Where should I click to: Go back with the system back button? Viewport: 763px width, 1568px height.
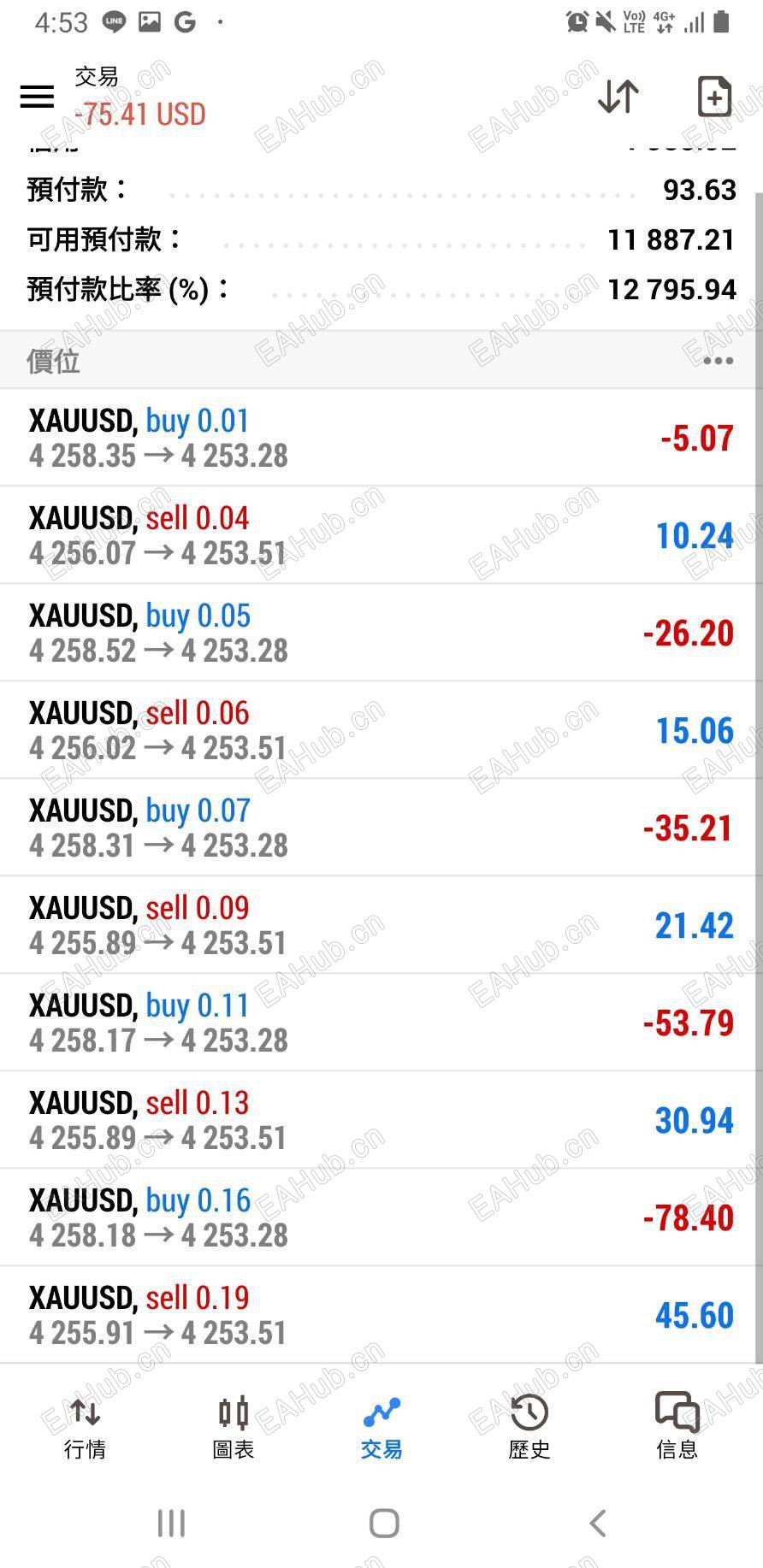coord(598,1523)
